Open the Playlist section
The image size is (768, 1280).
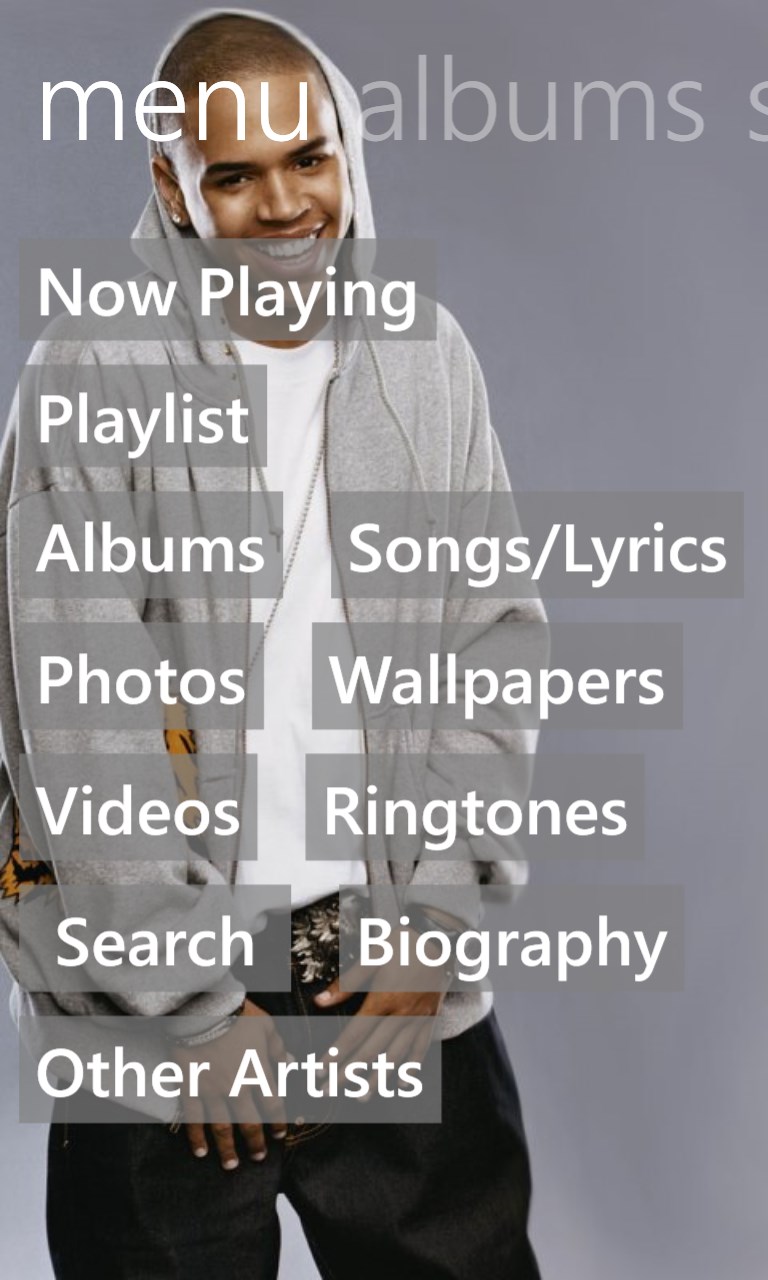point(143,417)
